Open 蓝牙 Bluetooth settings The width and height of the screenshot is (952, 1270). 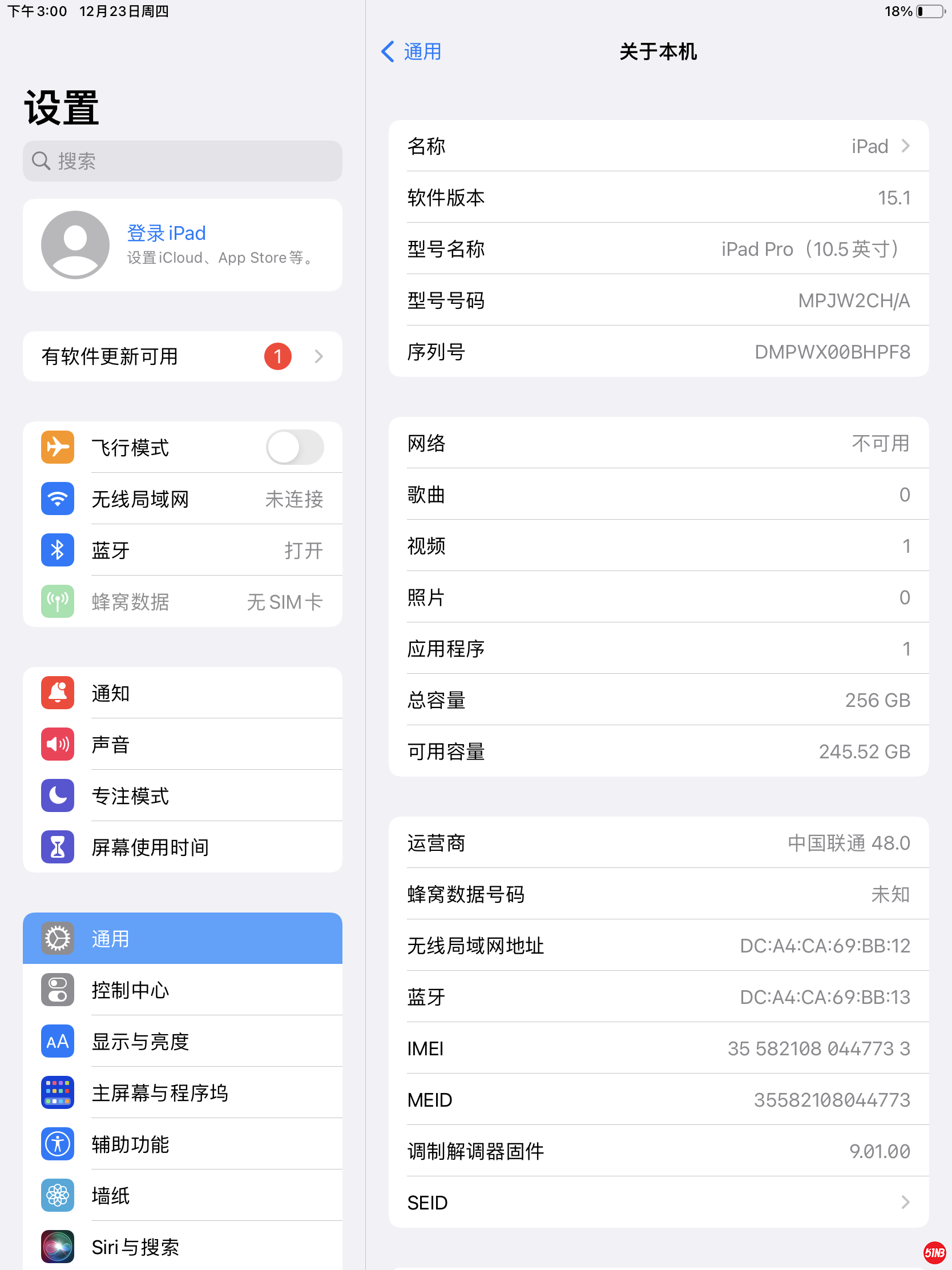click(183, 550)
